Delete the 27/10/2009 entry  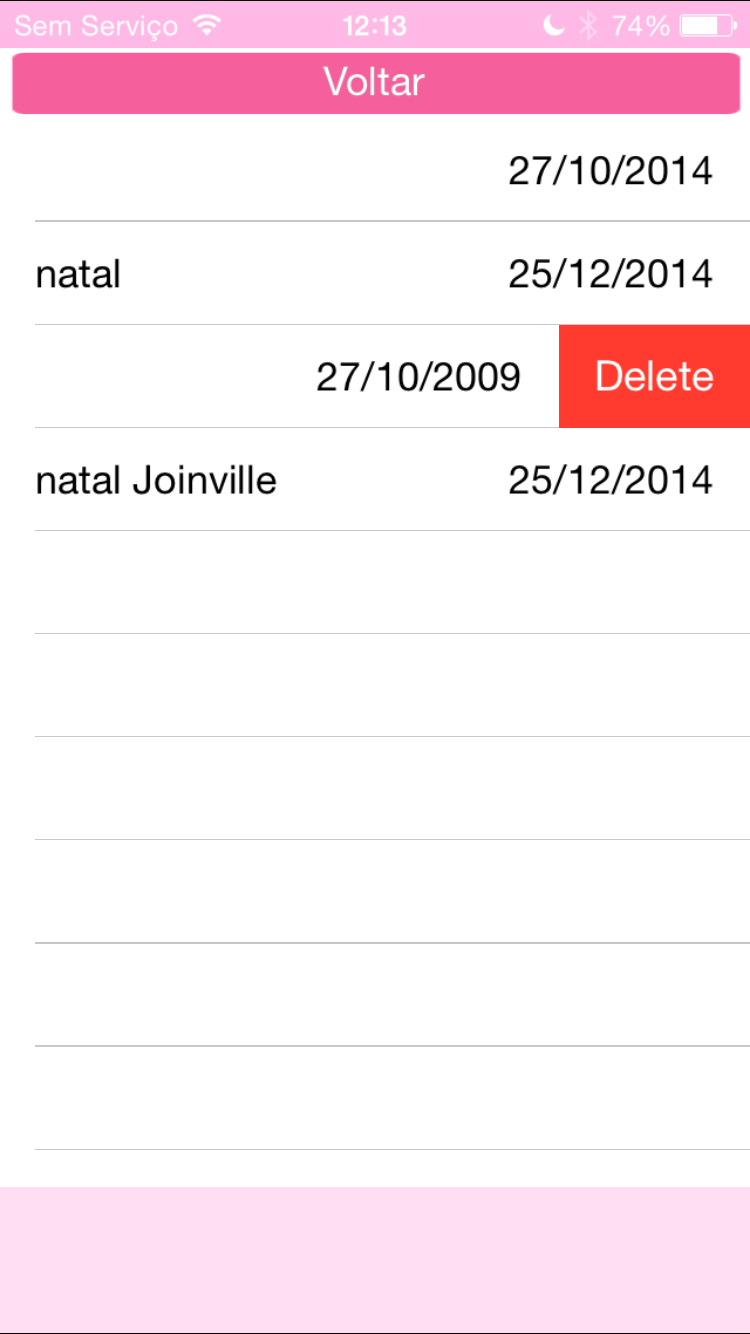click(654, 377)
